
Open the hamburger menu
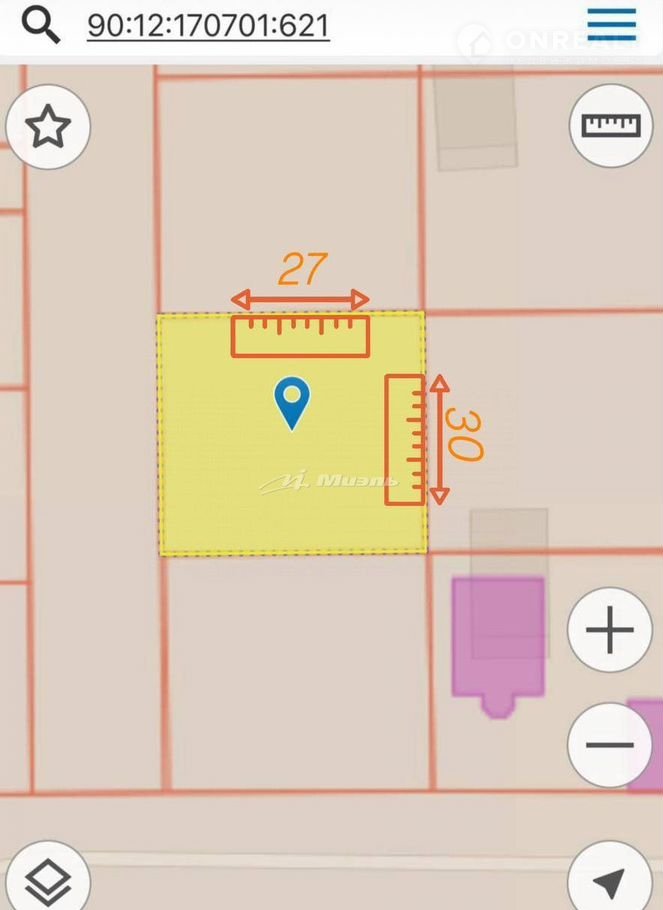pos(611,23)
